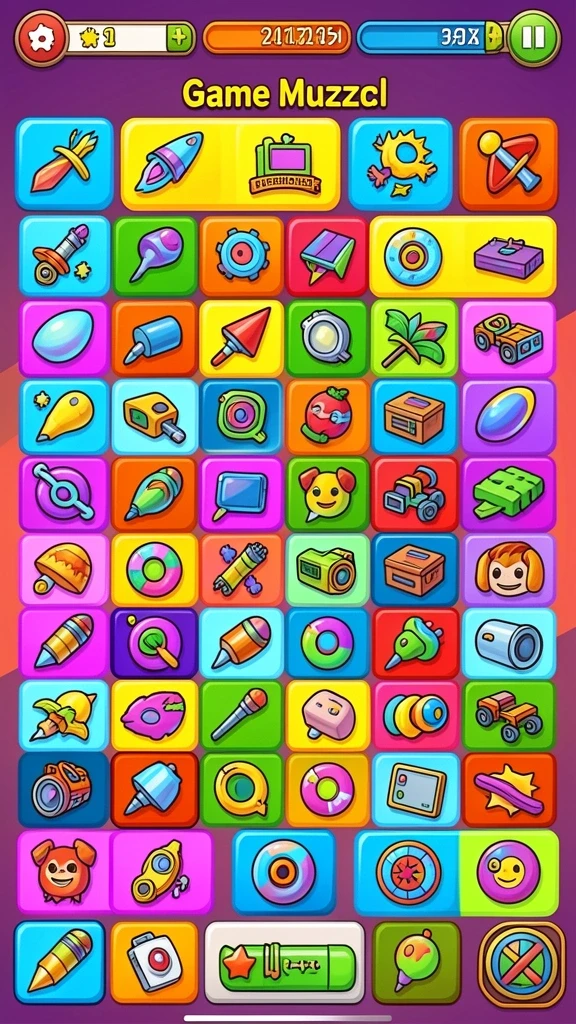The width and height of the screenshot is (576, 1024).
Task: Open settings with the red gear button
Action: (x=40, y=39)
